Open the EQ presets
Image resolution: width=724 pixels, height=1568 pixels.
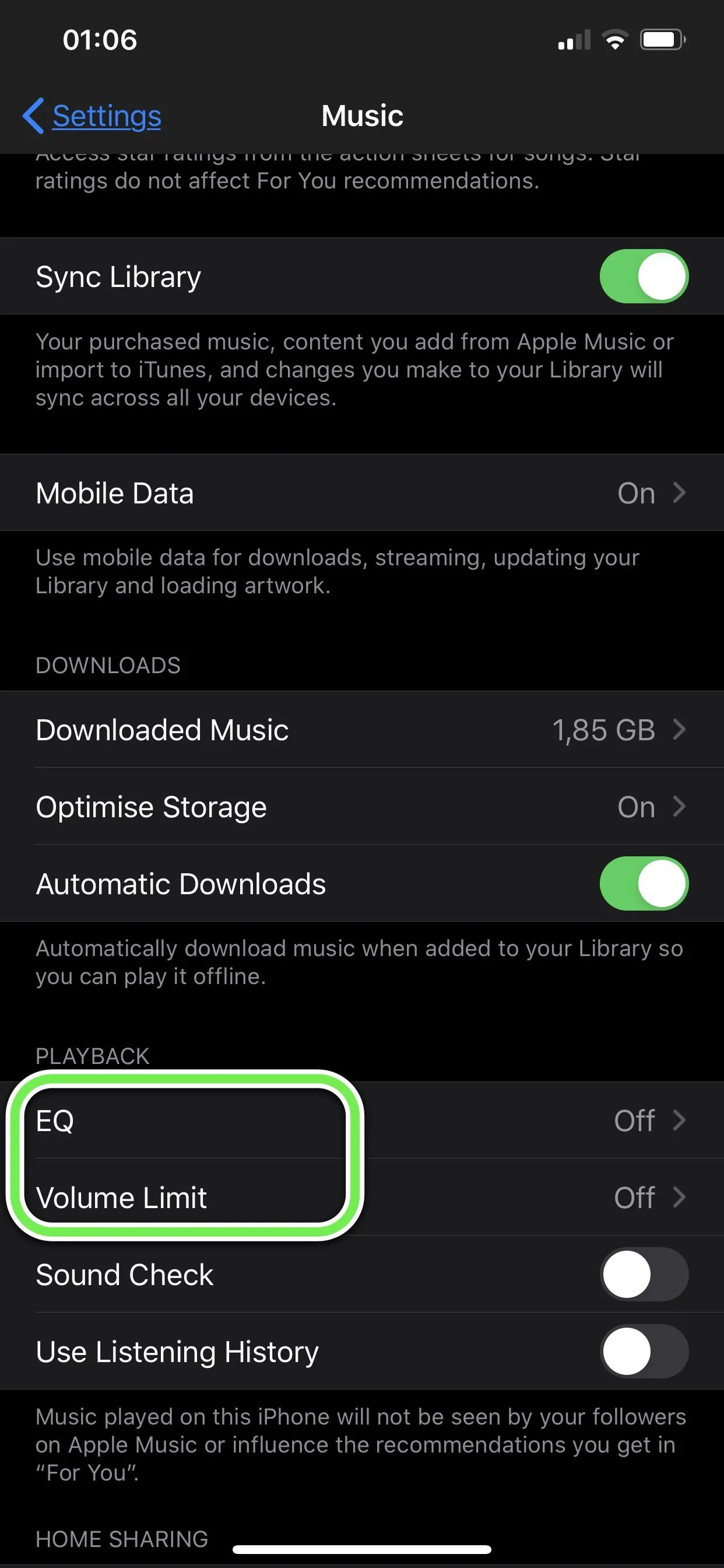(x=361, y=1121)
